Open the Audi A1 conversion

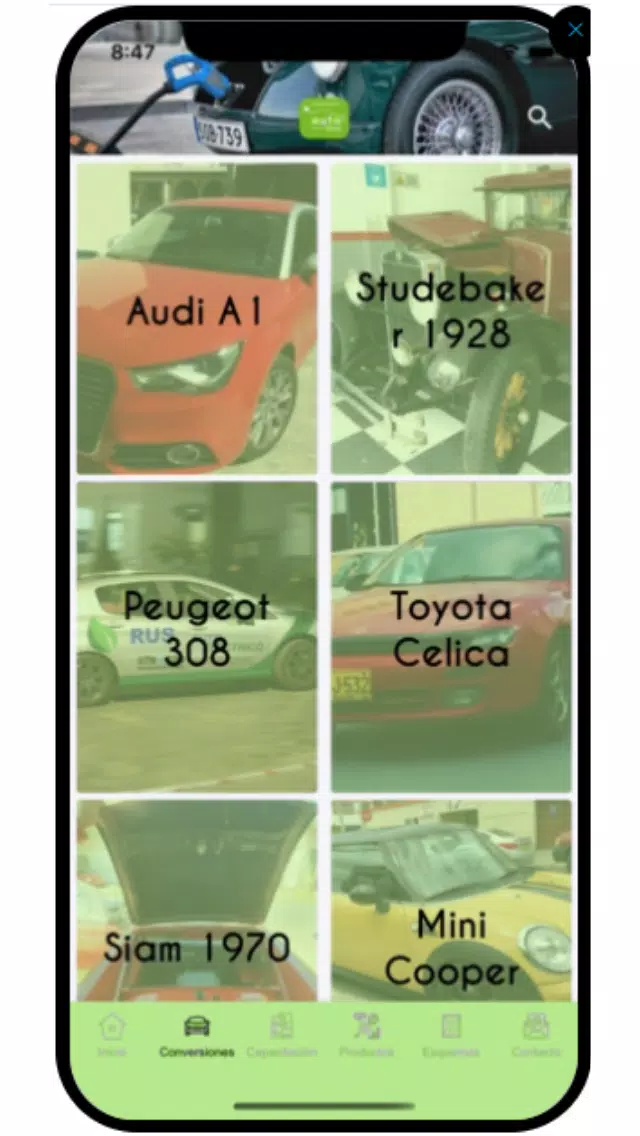tap(197, 318)
